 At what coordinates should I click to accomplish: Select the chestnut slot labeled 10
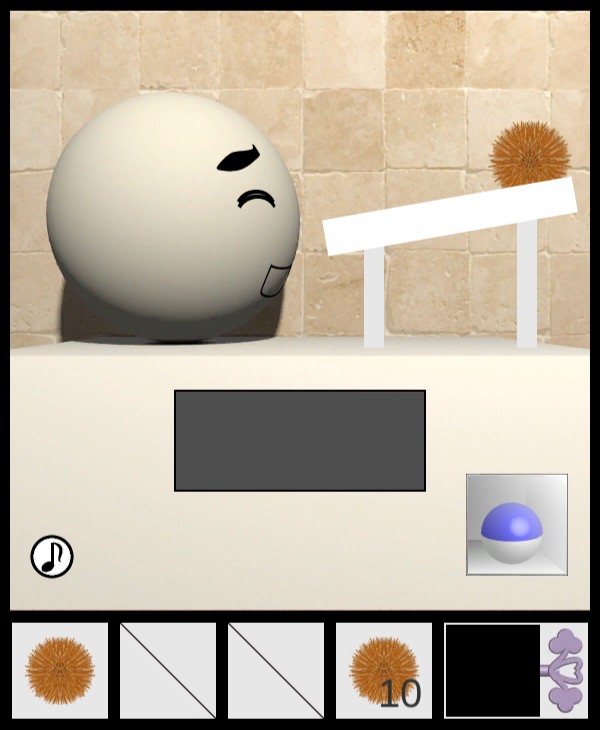pos(384,670)
